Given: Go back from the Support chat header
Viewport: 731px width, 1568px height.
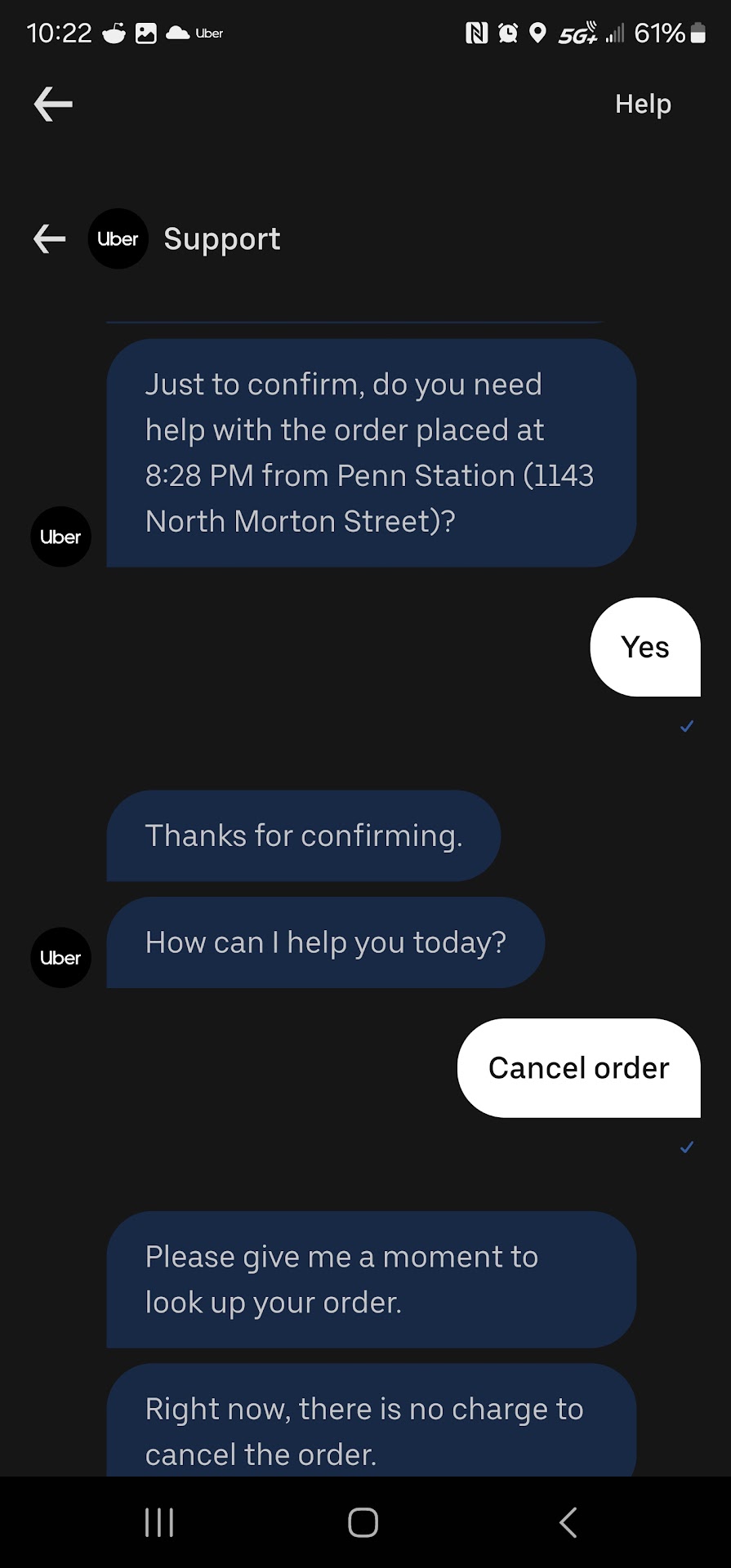Looking at the screenshot, I should coord(50,238).
